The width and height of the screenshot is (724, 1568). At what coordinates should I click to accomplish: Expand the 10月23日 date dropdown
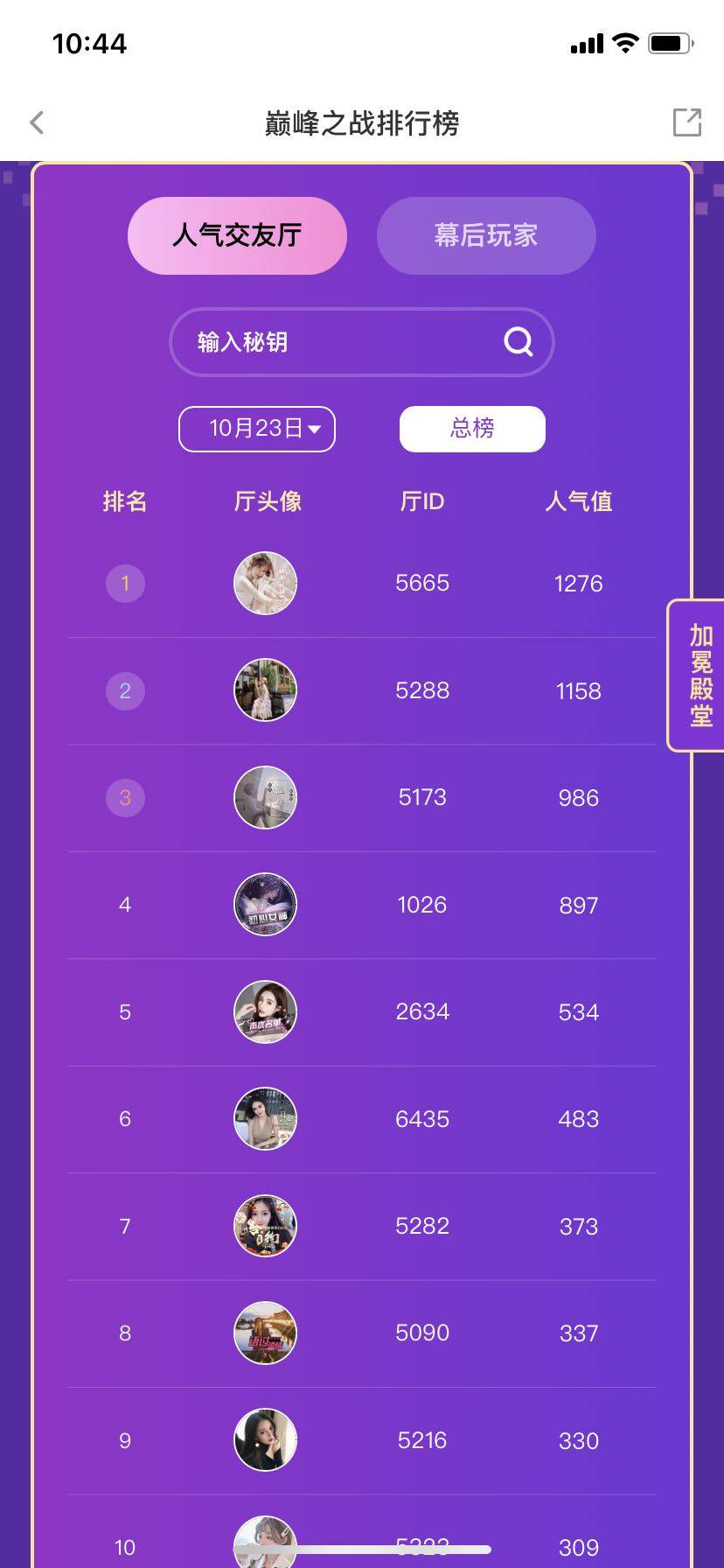[x=257, y=429]
